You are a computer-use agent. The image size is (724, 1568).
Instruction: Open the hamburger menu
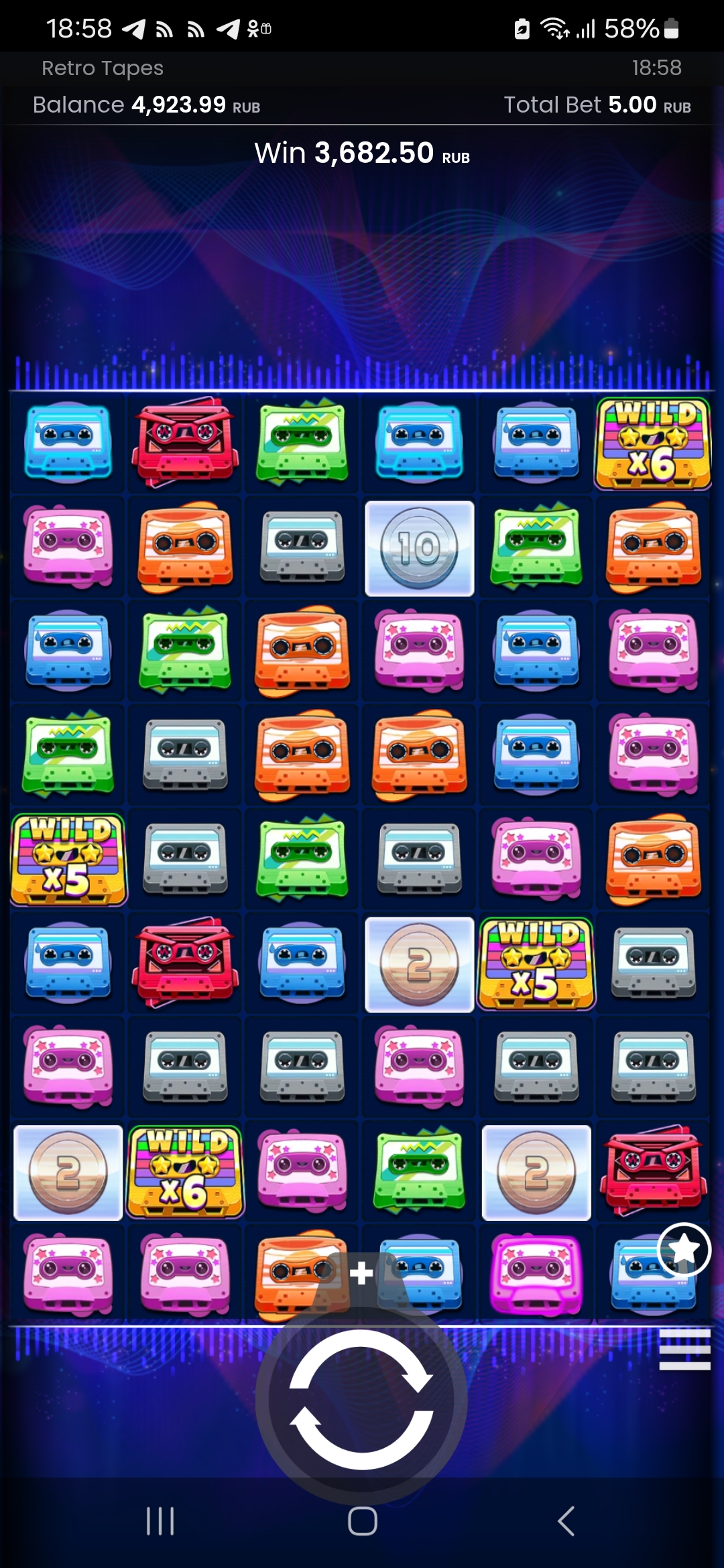pyautogui.click(x=684, y=1350)
